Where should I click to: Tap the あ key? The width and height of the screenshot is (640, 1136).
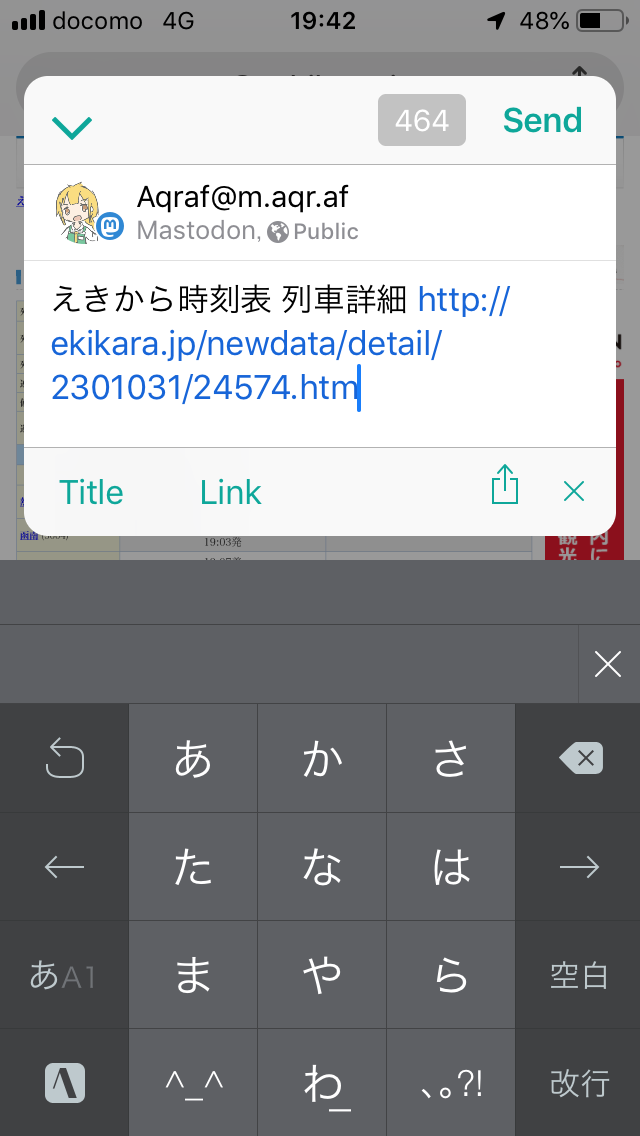193,759
